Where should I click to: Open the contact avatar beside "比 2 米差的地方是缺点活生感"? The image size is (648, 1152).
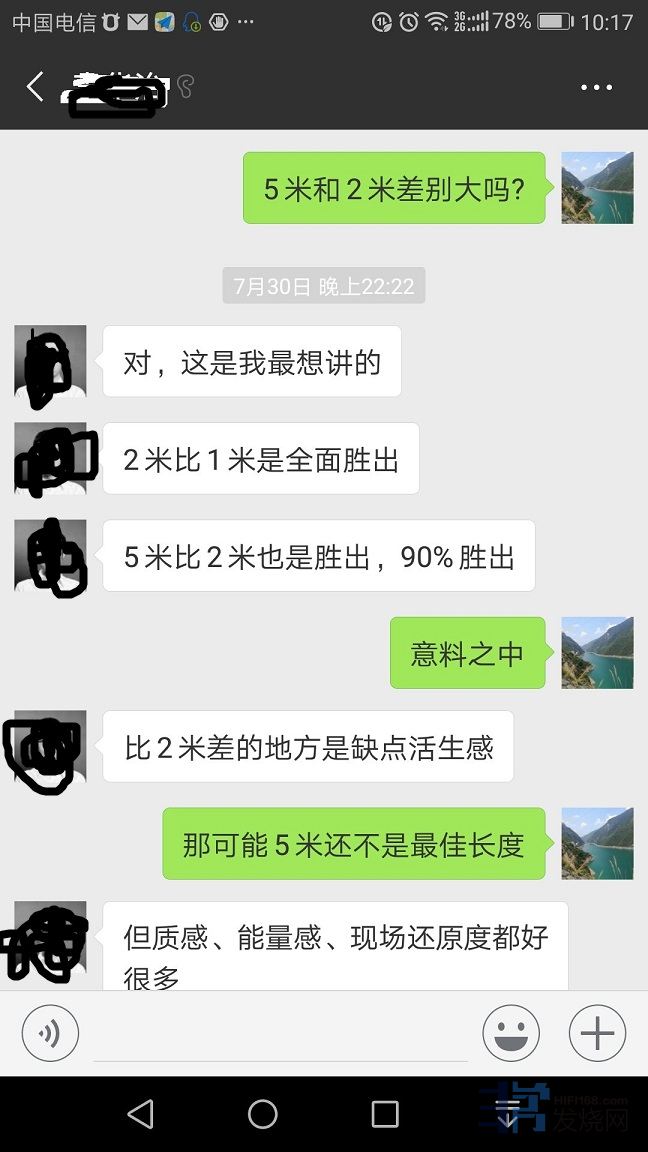(x=50, y=747)
